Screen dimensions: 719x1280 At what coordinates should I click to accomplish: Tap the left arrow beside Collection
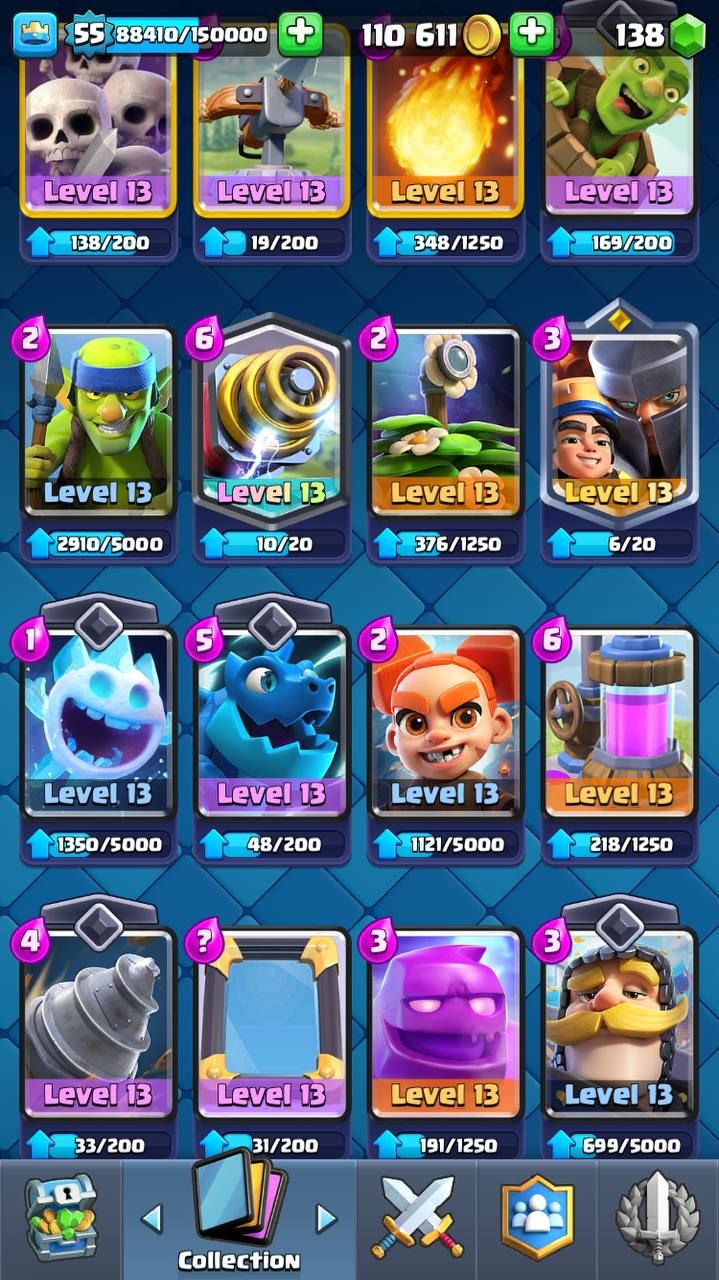click(x=151, y=1218)
